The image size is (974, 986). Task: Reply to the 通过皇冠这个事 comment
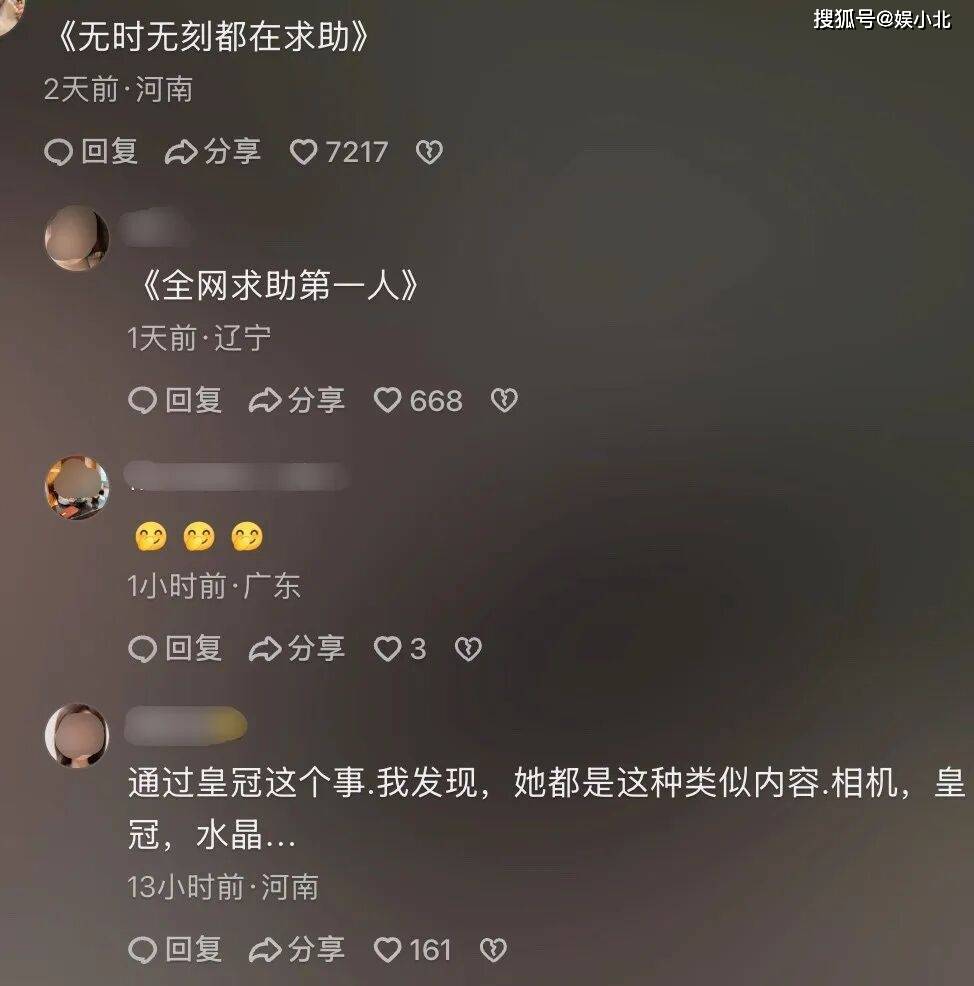point(175,949)
